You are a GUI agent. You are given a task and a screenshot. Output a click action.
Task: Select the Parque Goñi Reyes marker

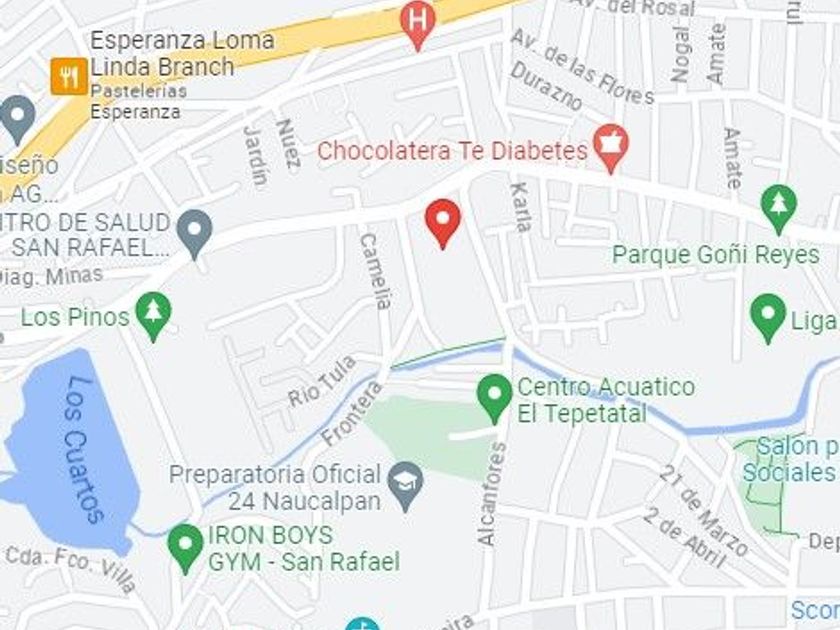[x=778, y=209]
